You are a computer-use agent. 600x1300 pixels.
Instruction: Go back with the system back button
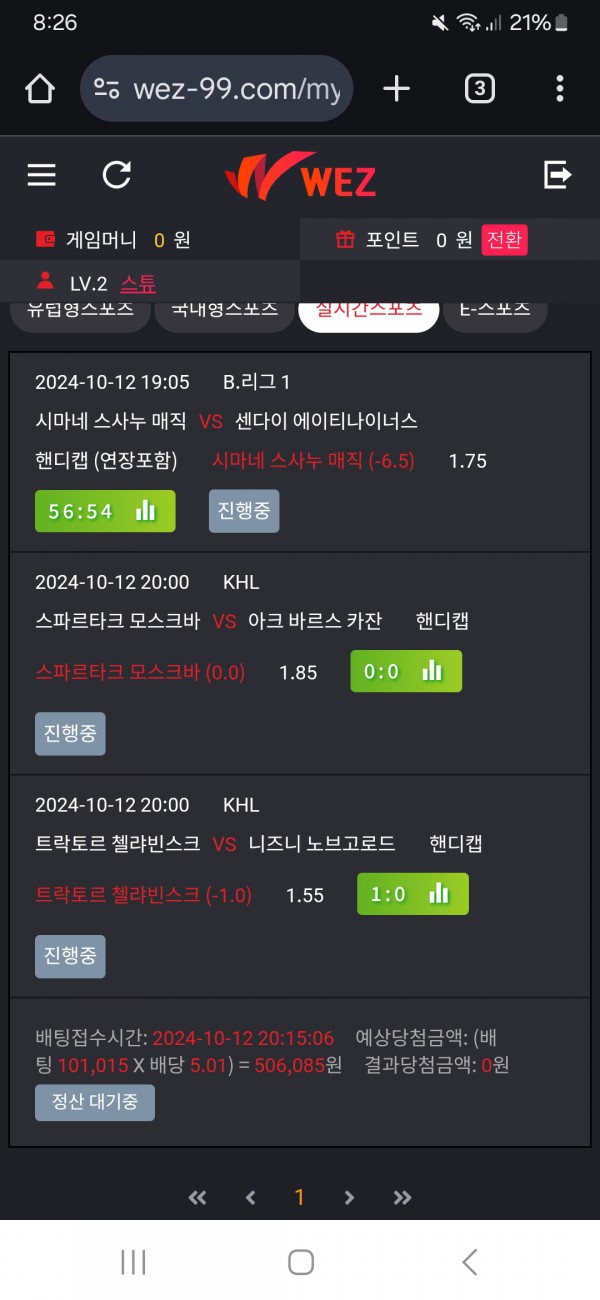[469, 1262]
